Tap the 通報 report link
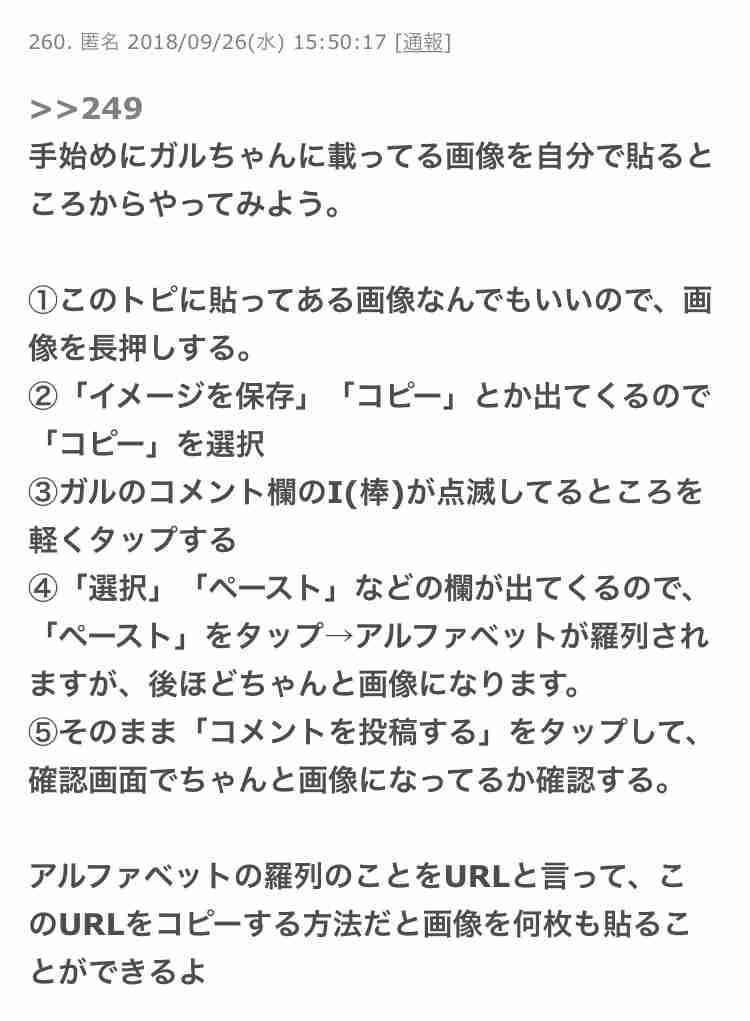Screen dimensions: 750x1021 [423, 43]
